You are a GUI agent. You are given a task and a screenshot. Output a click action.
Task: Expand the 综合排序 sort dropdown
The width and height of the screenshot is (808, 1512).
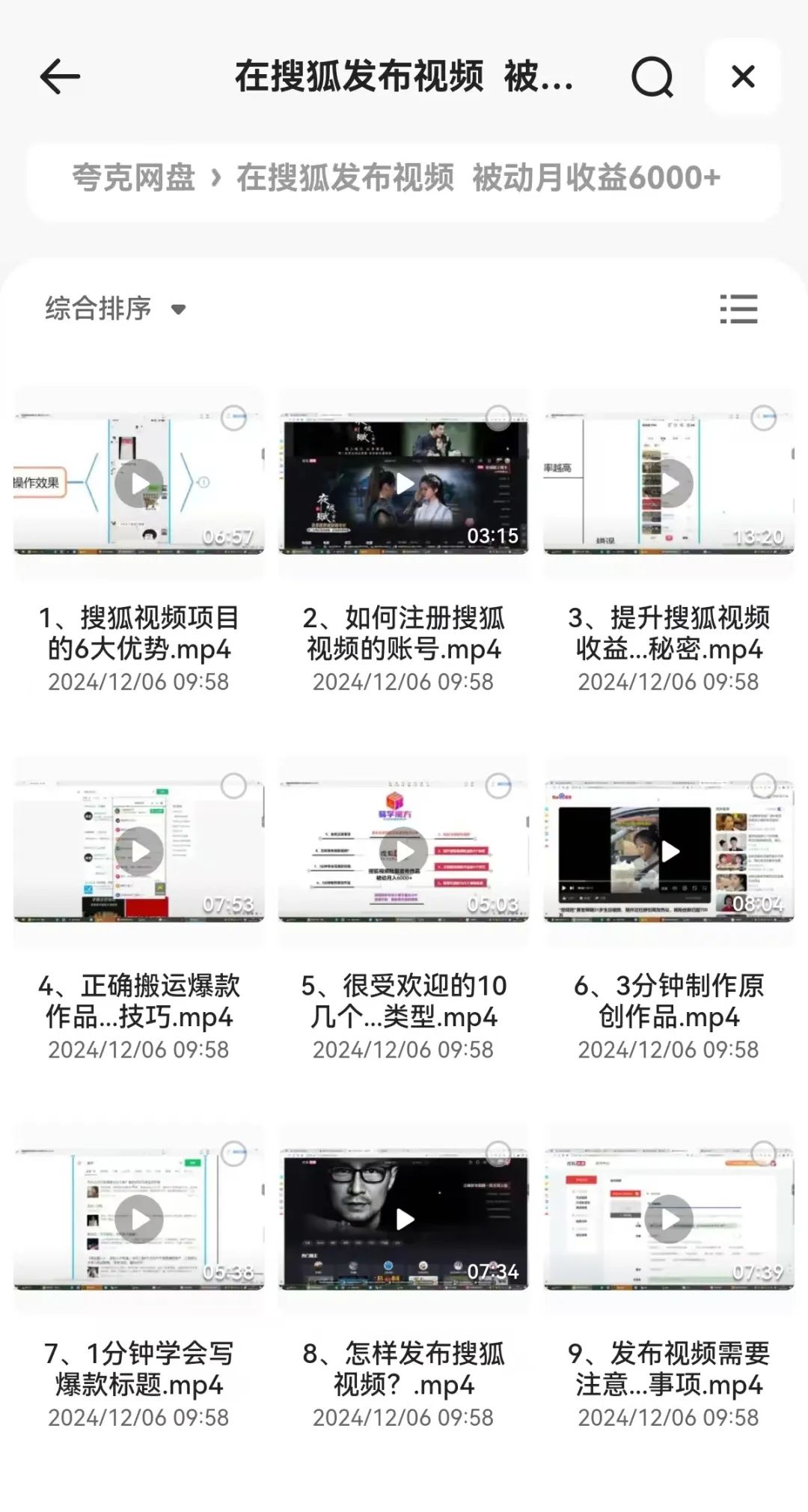tap(115, 308)
